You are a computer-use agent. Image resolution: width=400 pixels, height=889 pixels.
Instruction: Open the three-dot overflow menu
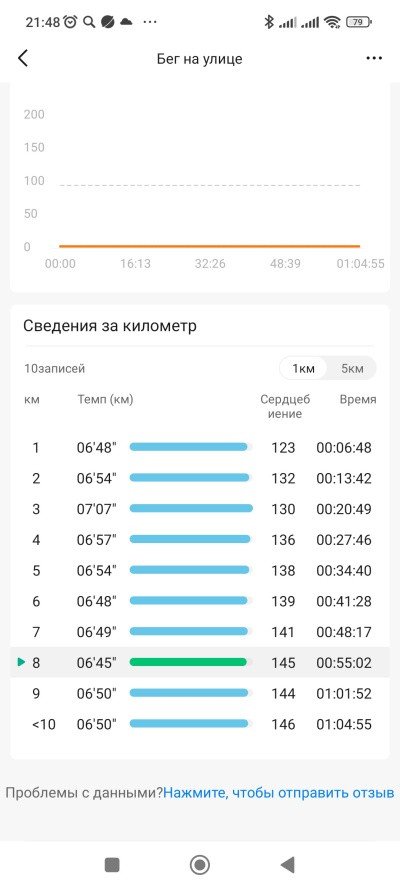pyautogui.click(x=374, y=58)
